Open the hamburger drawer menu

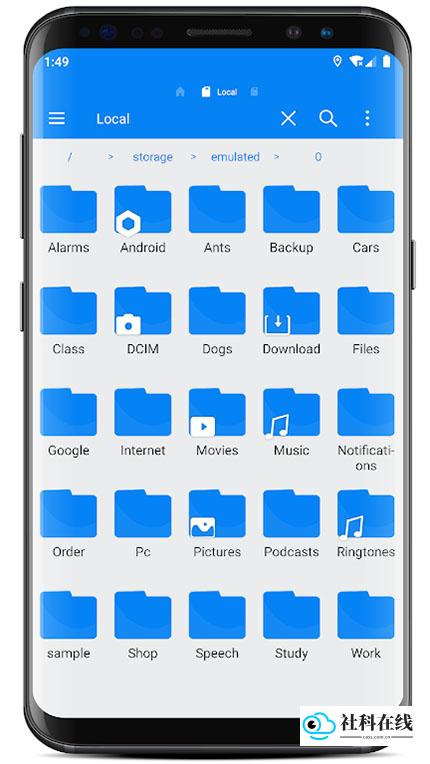click(x=56, y=118)
